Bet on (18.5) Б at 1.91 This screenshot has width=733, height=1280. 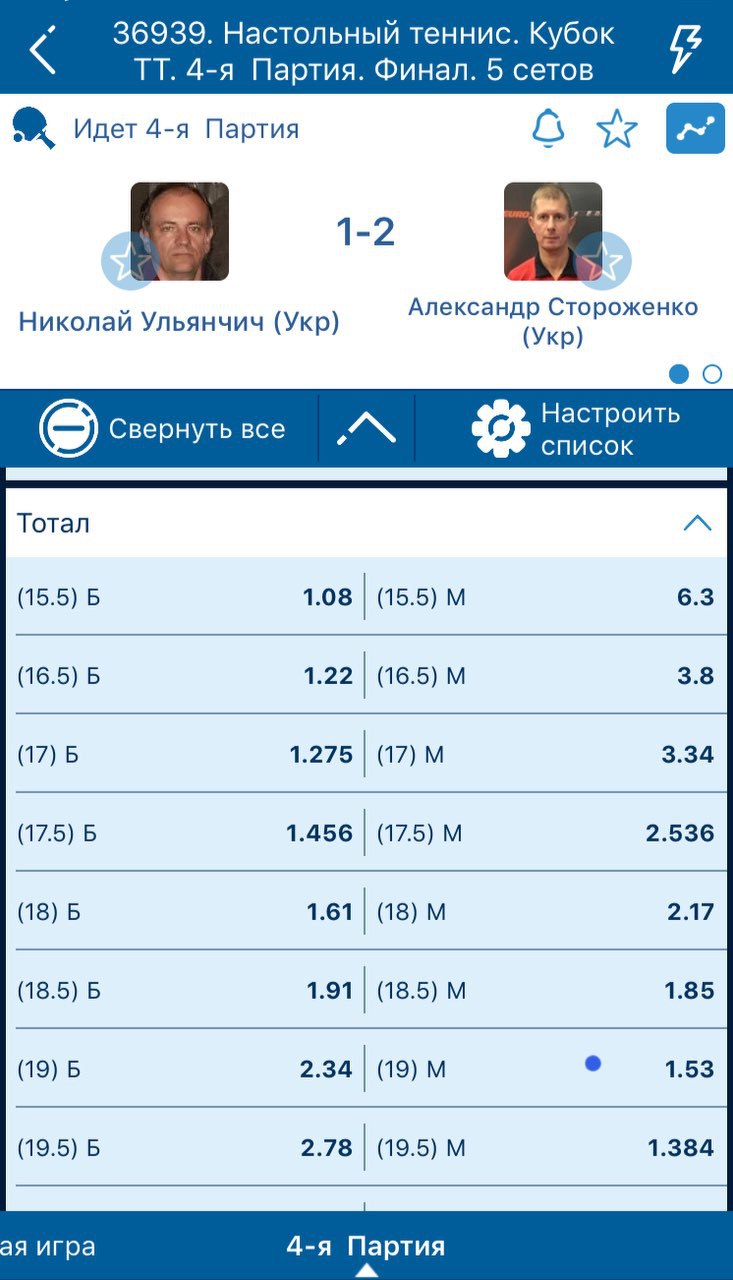tap(185, 990)
